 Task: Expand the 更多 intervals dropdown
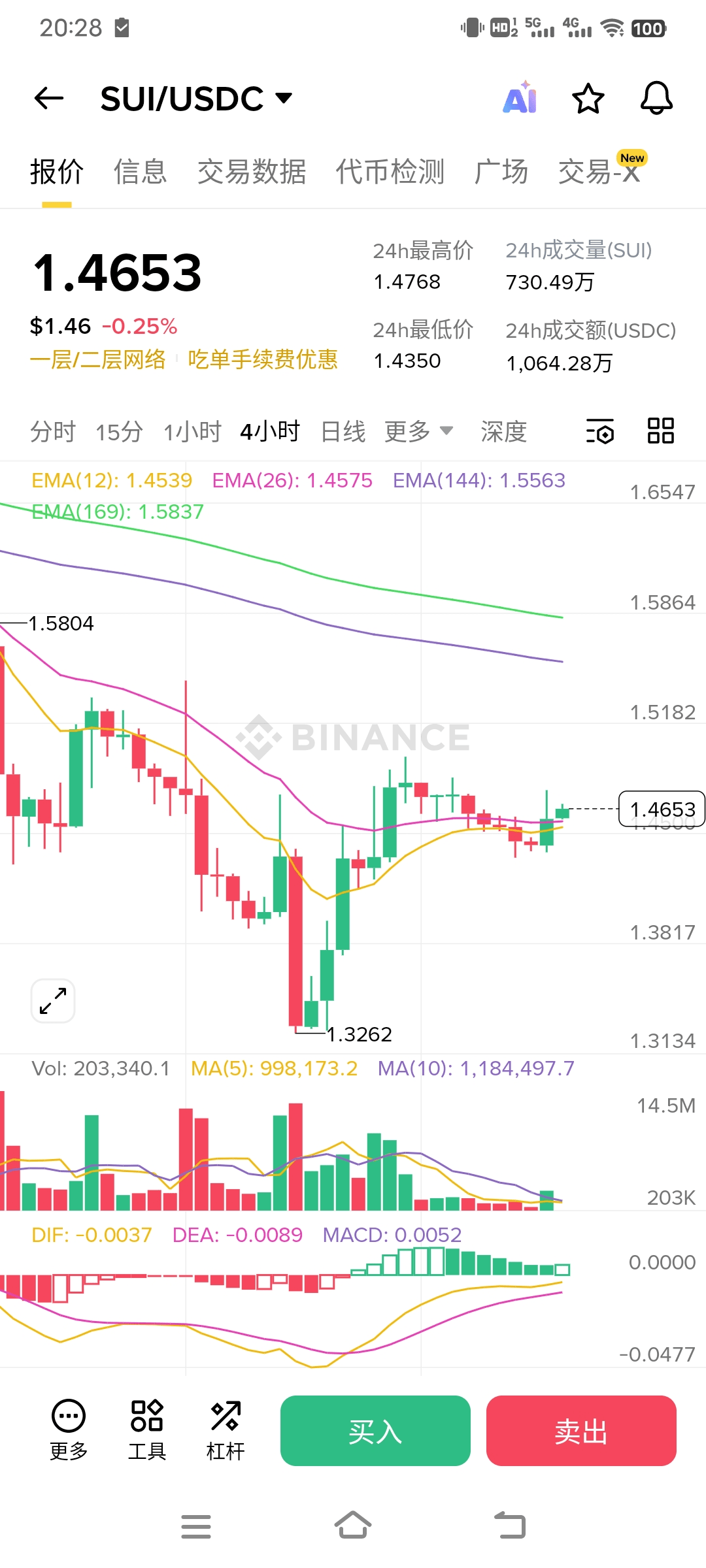(418, 432)
